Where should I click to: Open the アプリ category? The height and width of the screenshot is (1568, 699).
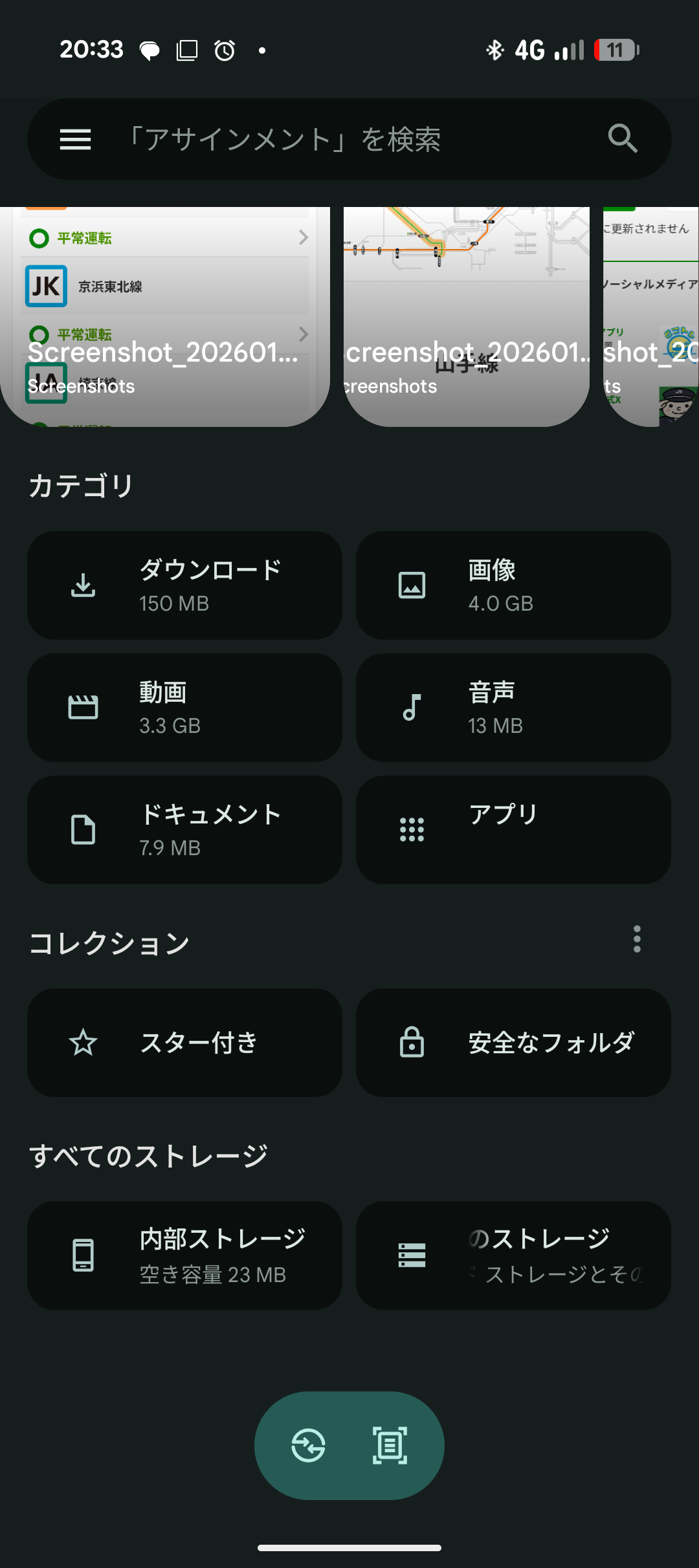tap(513, 830)
